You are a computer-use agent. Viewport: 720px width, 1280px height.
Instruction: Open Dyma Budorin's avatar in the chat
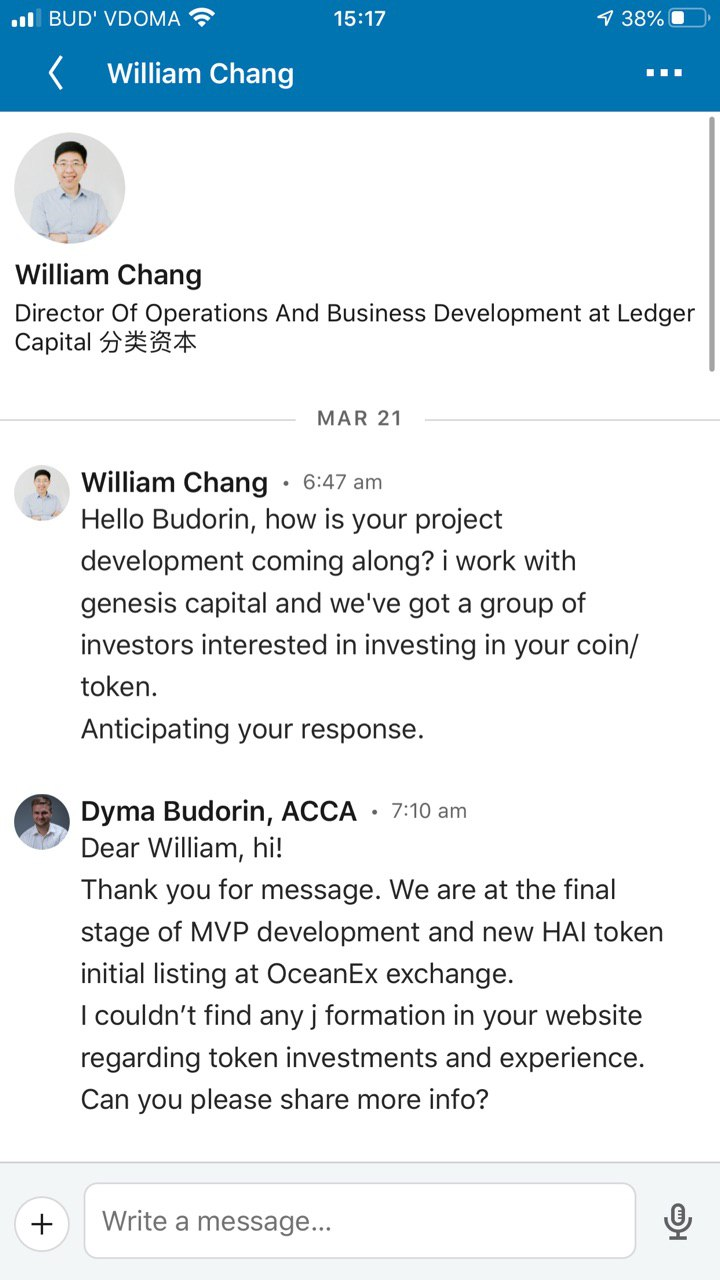[x=42, y=822]
